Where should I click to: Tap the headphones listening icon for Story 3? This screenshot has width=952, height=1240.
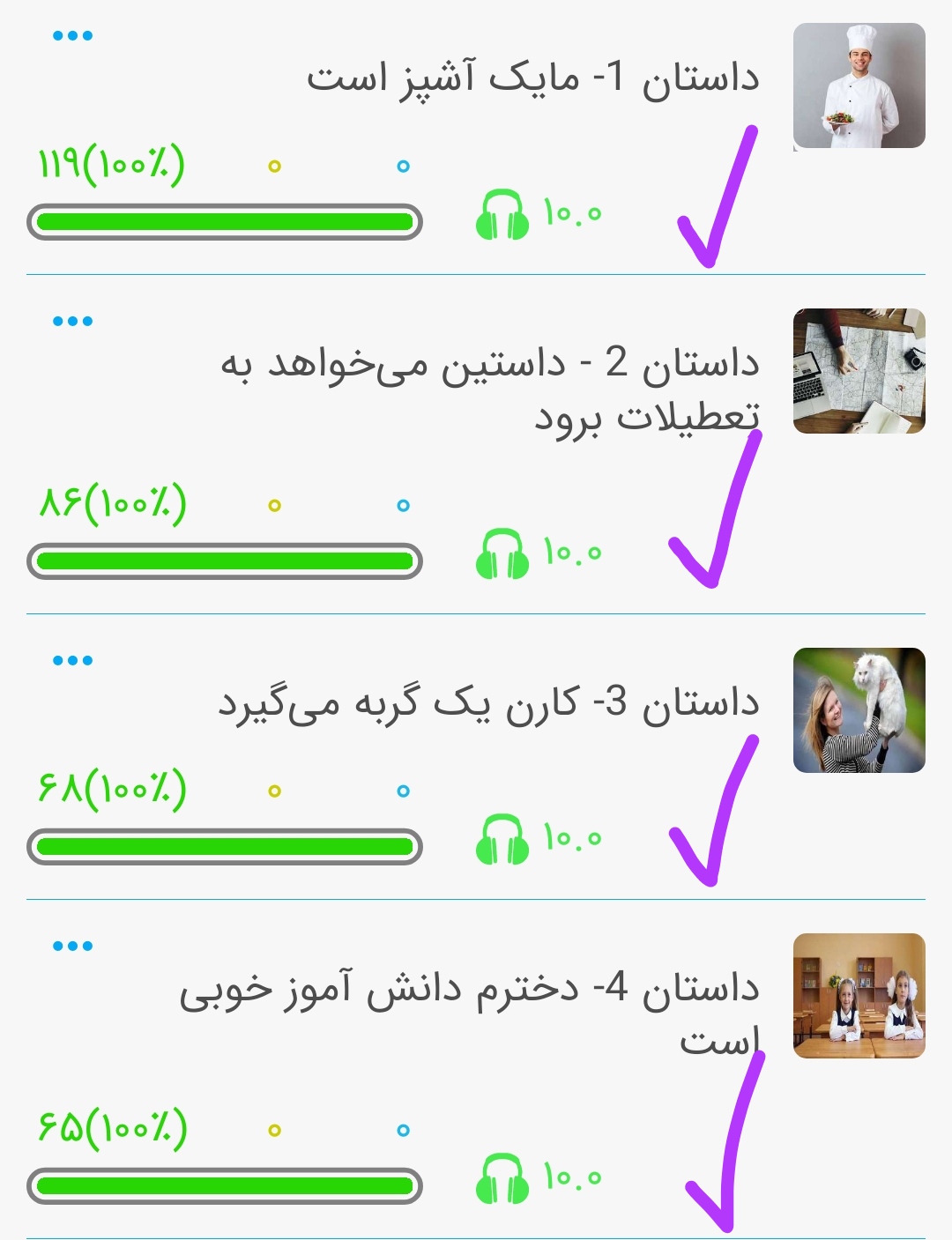[x=502, y=839]
